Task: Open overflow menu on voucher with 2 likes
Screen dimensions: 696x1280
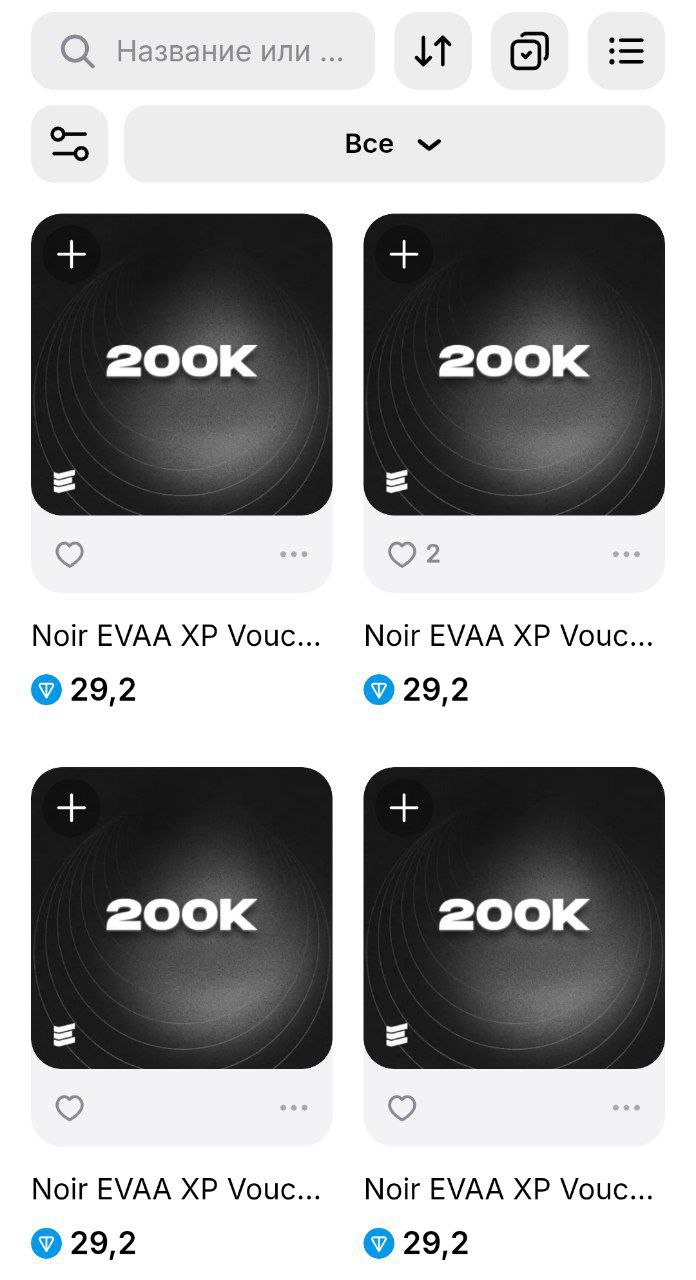Action: coord(626,554)
